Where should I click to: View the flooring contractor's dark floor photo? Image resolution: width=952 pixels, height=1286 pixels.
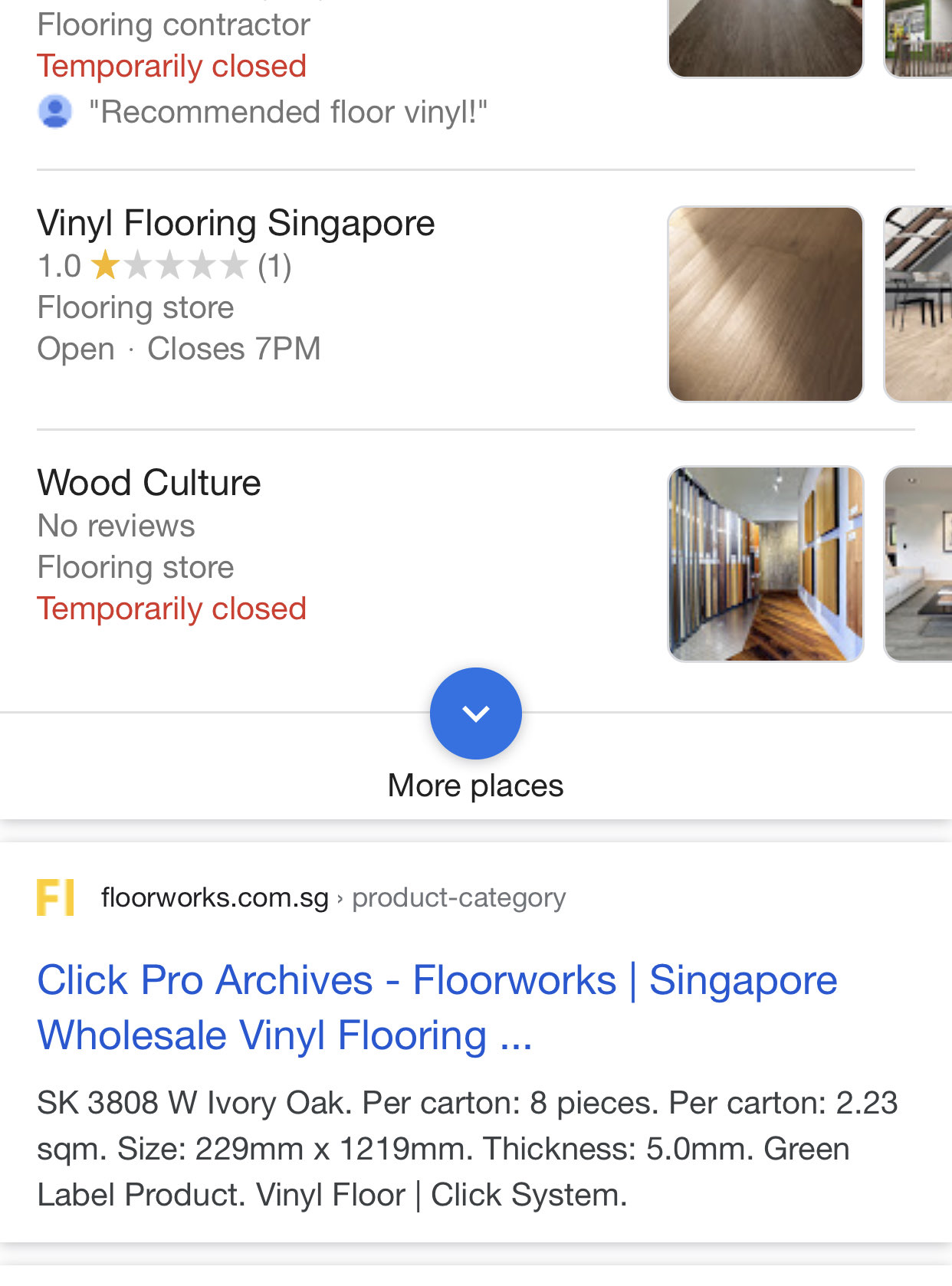point(765,37)
